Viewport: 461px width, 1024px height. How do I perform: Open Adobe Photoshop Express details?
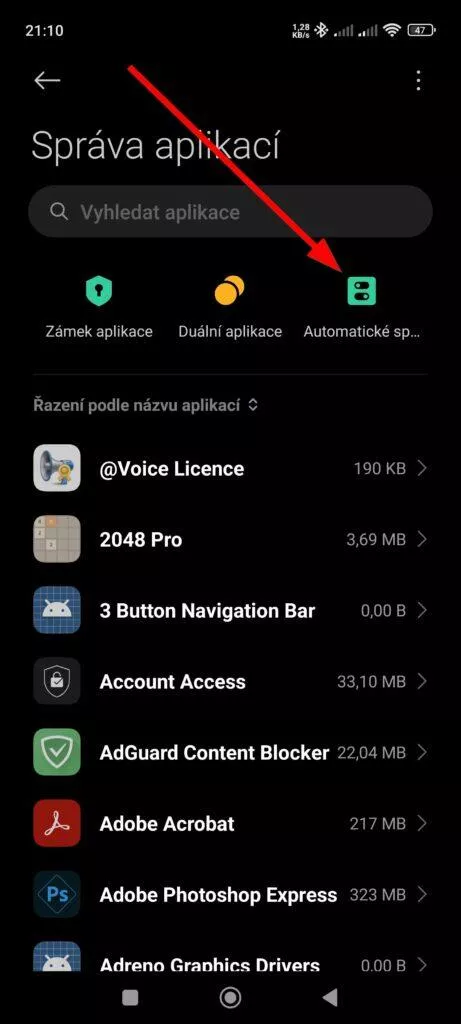[x=230, y=894]
